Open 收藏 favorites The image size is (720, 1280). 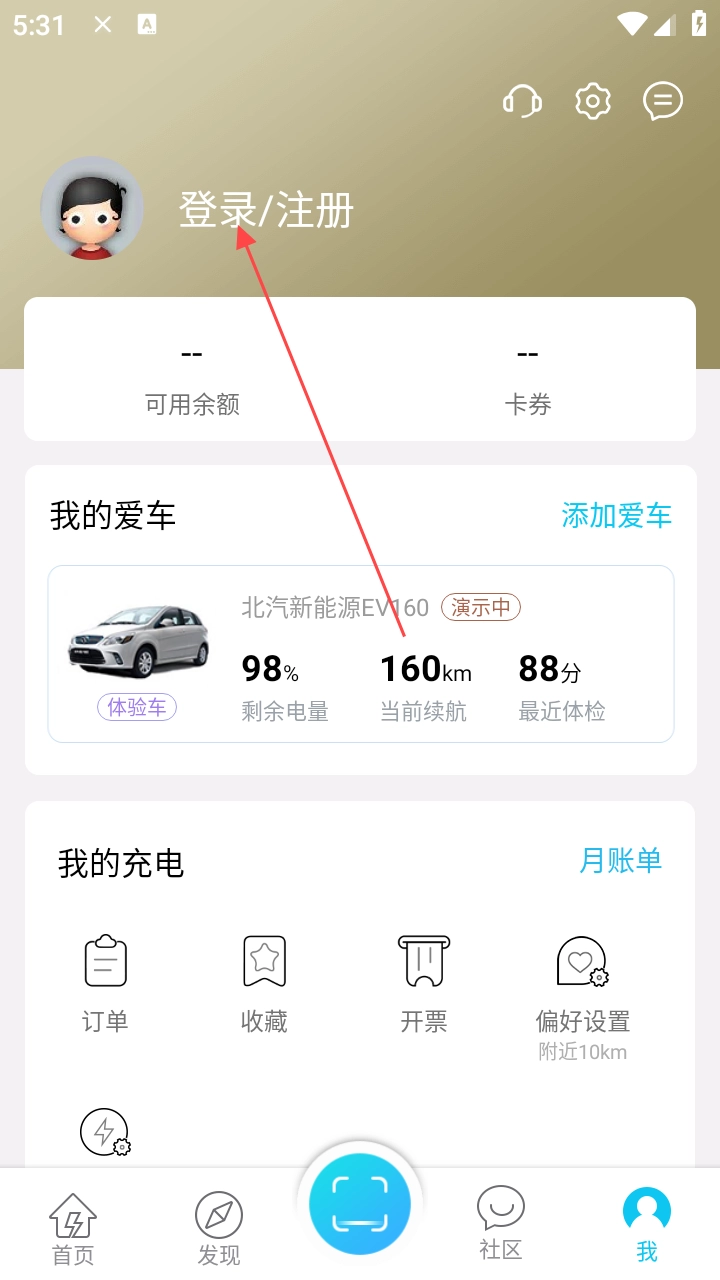264,982
